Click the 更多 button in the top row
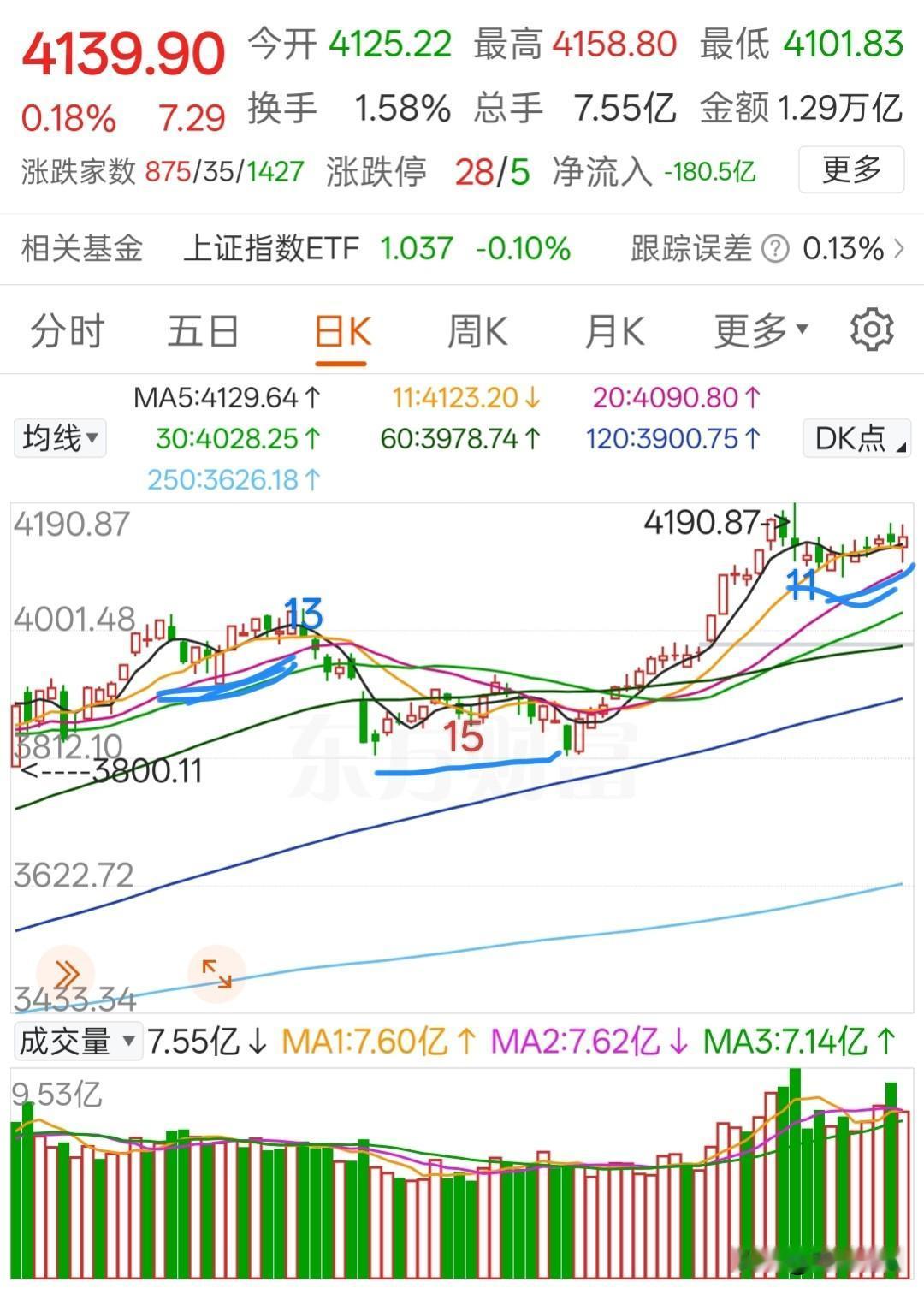This screenshot has width=924, height=1294. (850, 170)
